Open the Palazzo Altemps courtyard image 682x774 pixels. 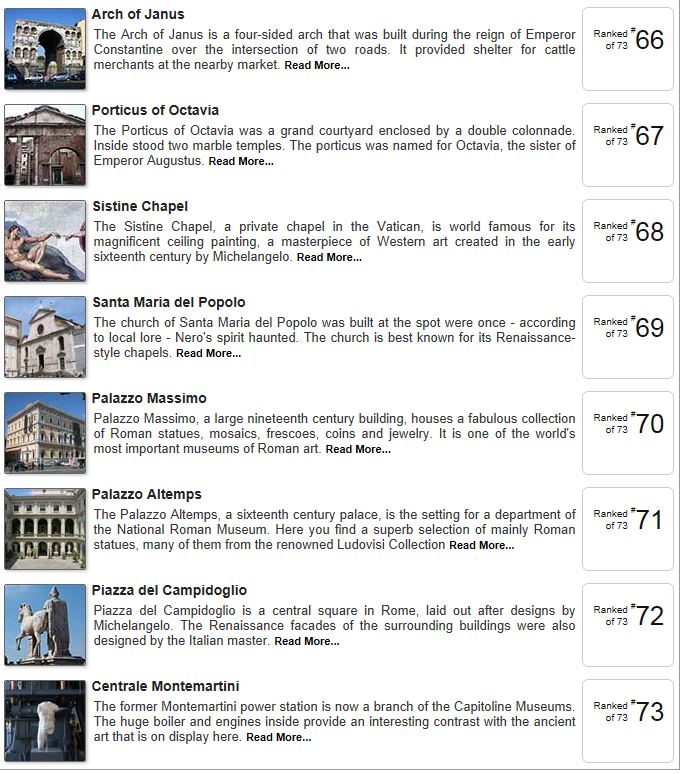[x=45, y=529]
